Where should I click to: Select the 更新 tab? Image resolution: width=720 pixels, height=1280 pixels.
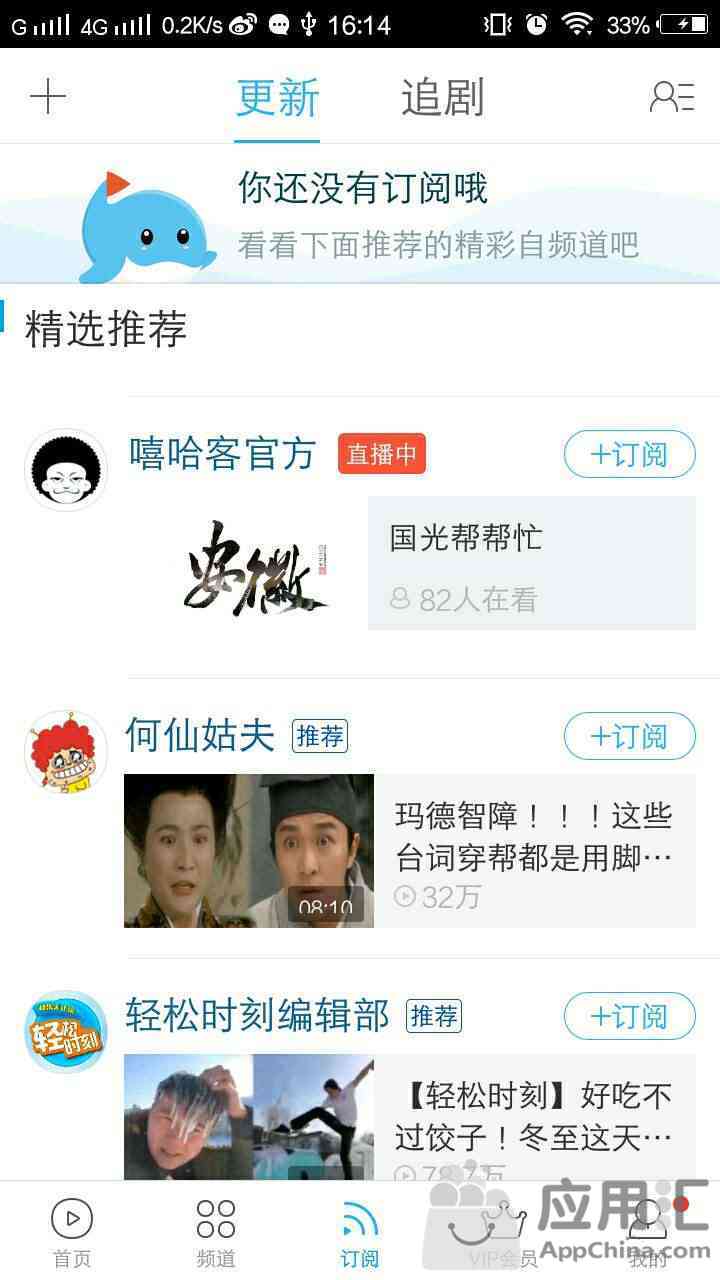(x=278, y=98)
